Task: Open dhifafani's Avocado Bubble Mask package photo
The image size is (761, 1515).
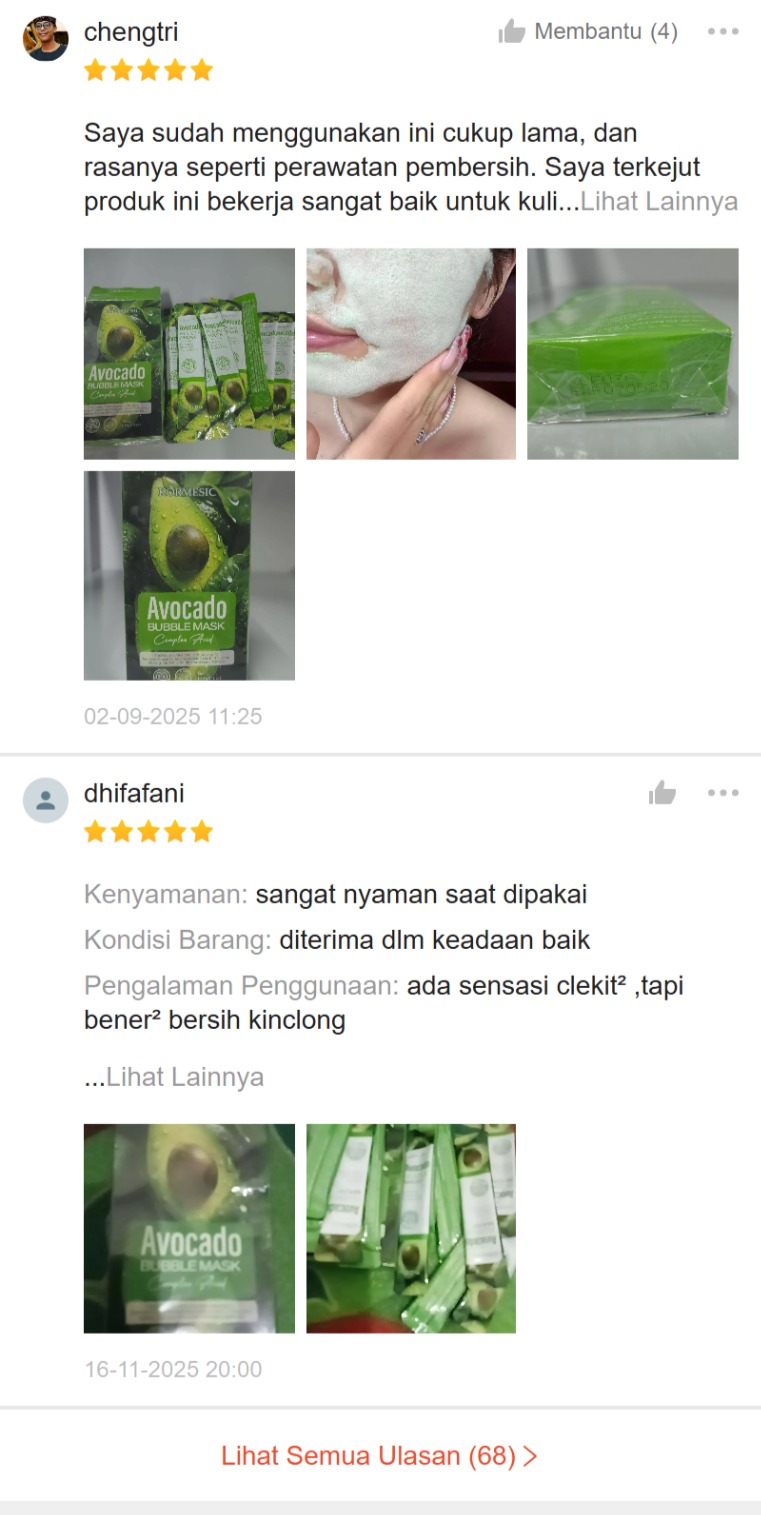Action: [189, 1228]
